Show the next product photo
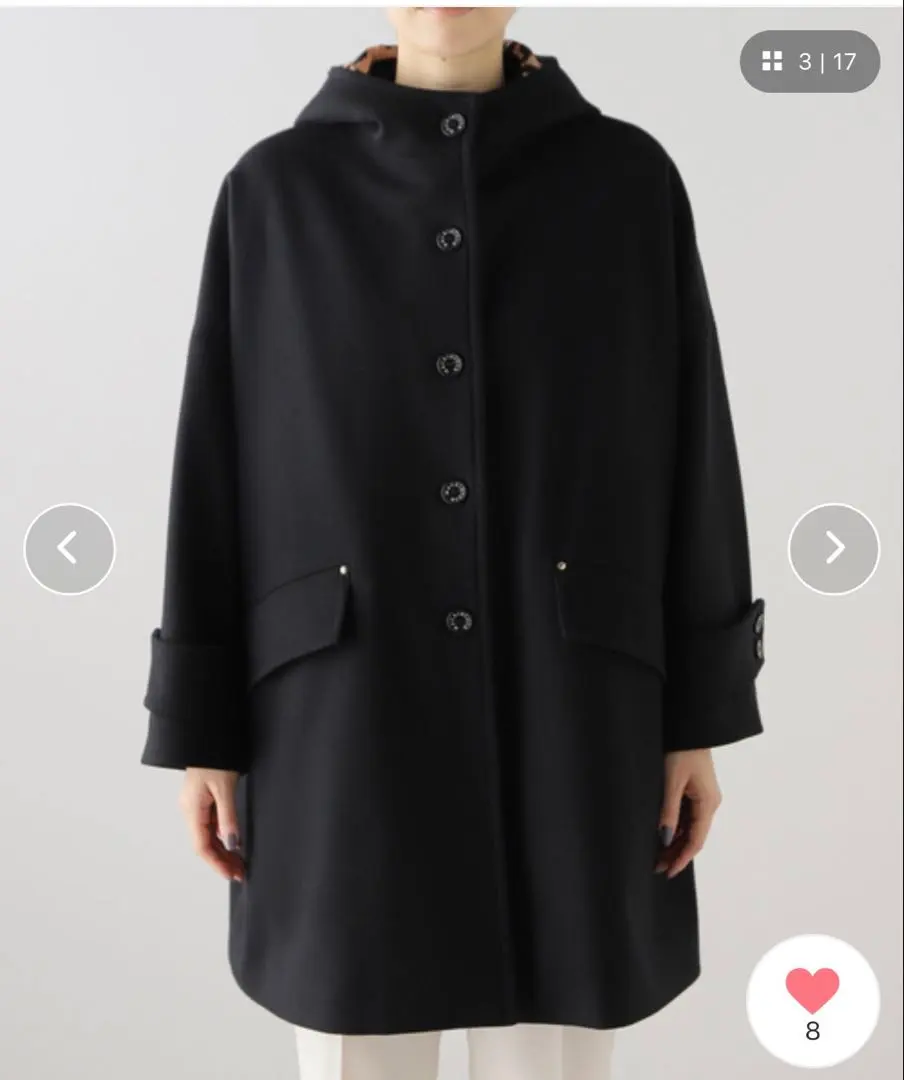The width and height of the screenshot is (904, 1080). [834, 548]
